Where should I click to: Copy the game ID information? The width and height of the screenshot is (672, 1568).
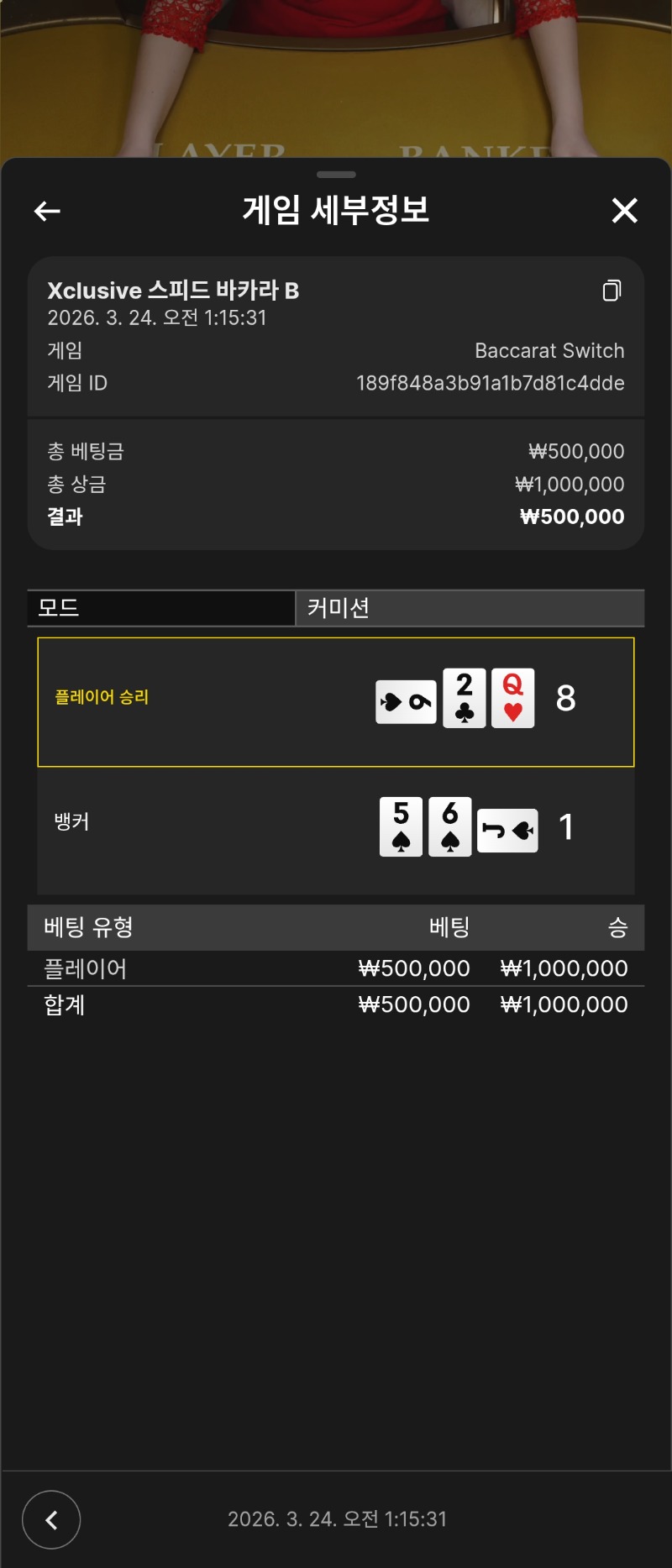(x=612, y=291)
